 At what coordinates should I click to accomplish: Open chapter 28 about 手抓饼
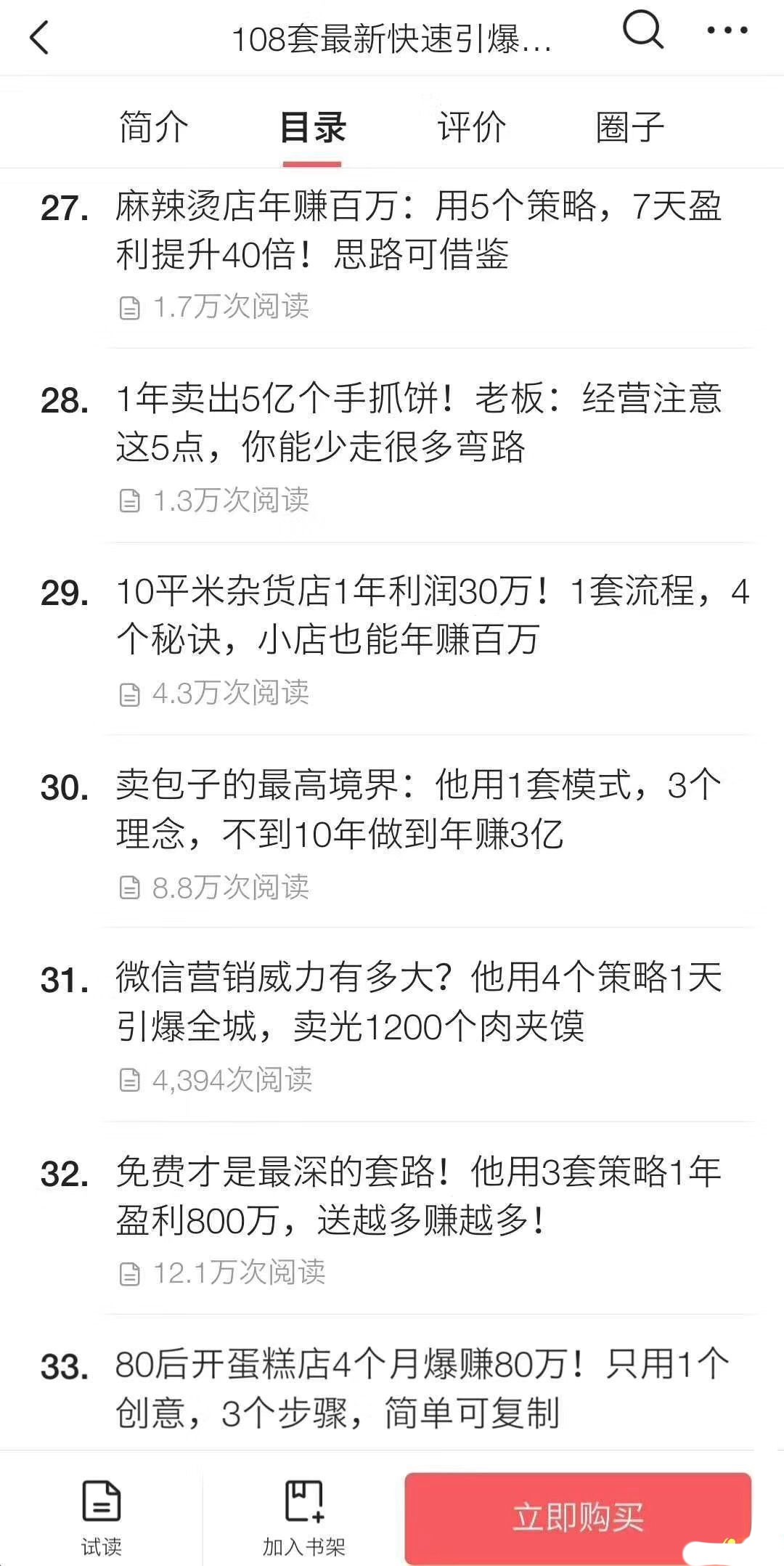[392, 445]
